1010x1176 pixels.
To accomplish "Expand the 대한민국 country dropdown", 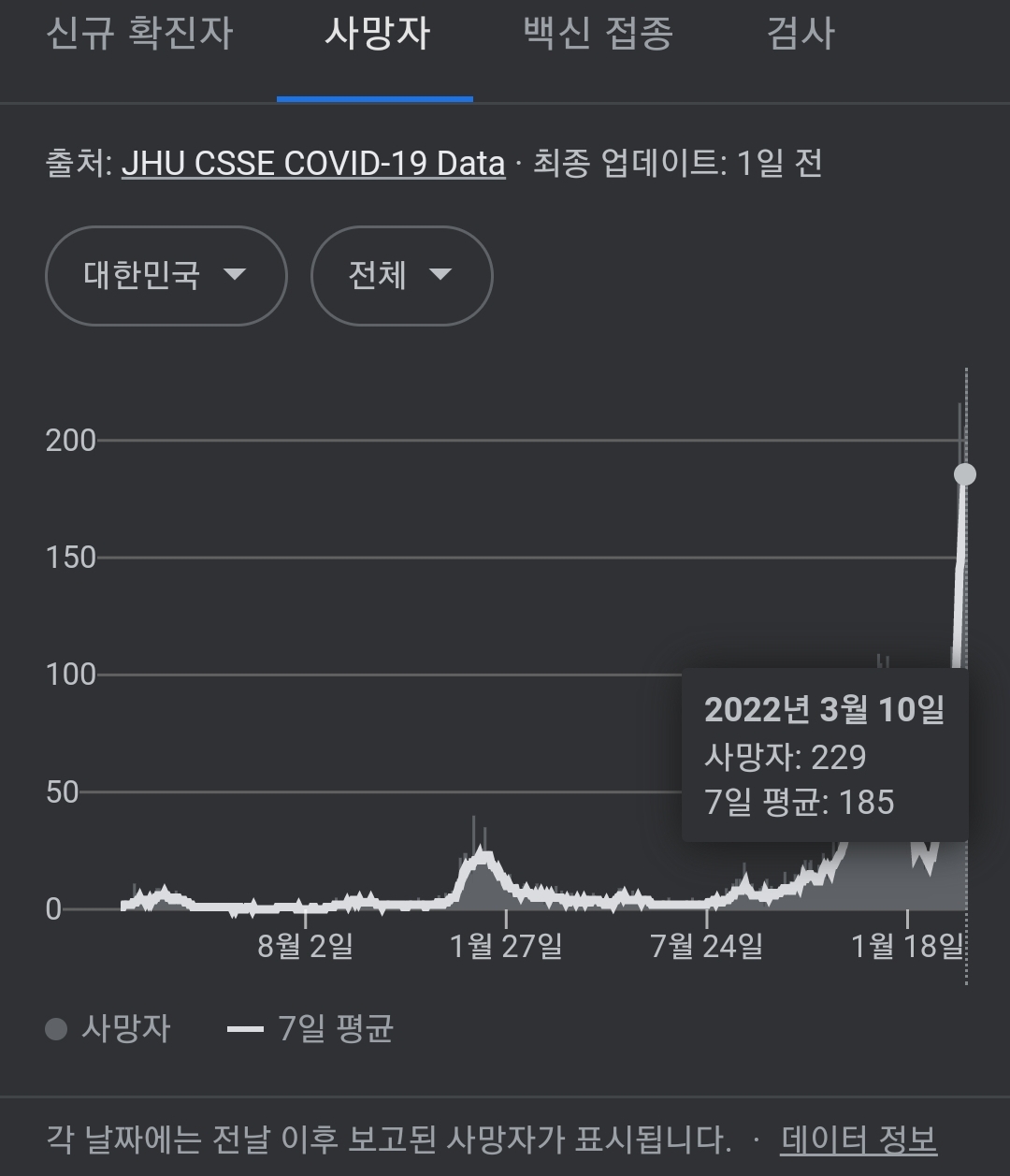I will tap(166, 276).
